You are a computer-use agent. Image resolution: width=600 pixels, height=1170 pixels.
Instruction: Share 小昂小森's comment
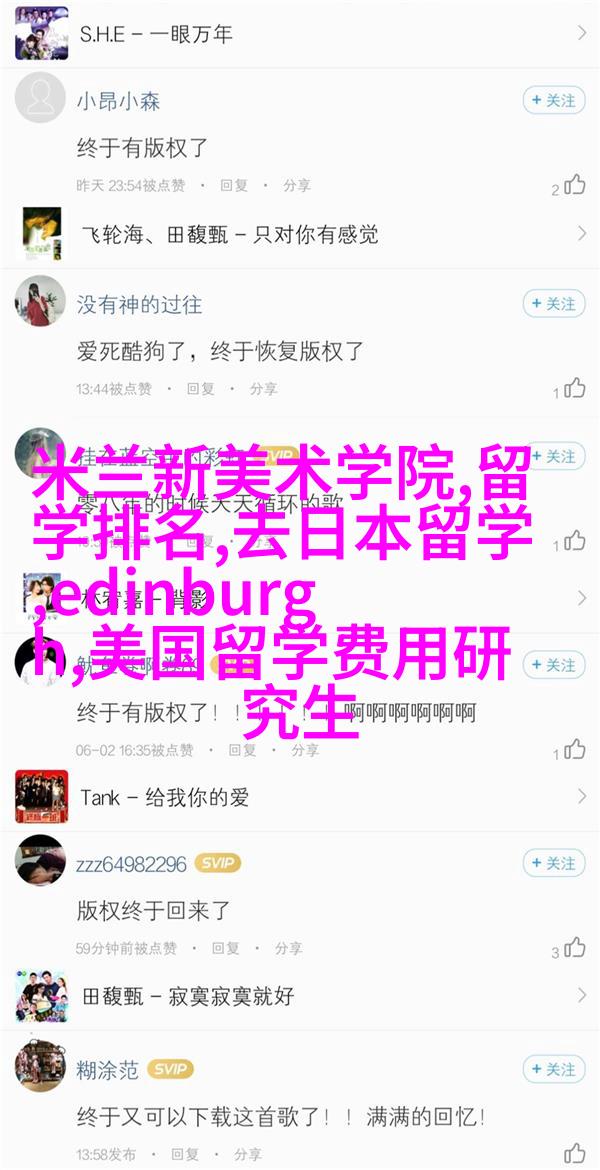point(296,186)
